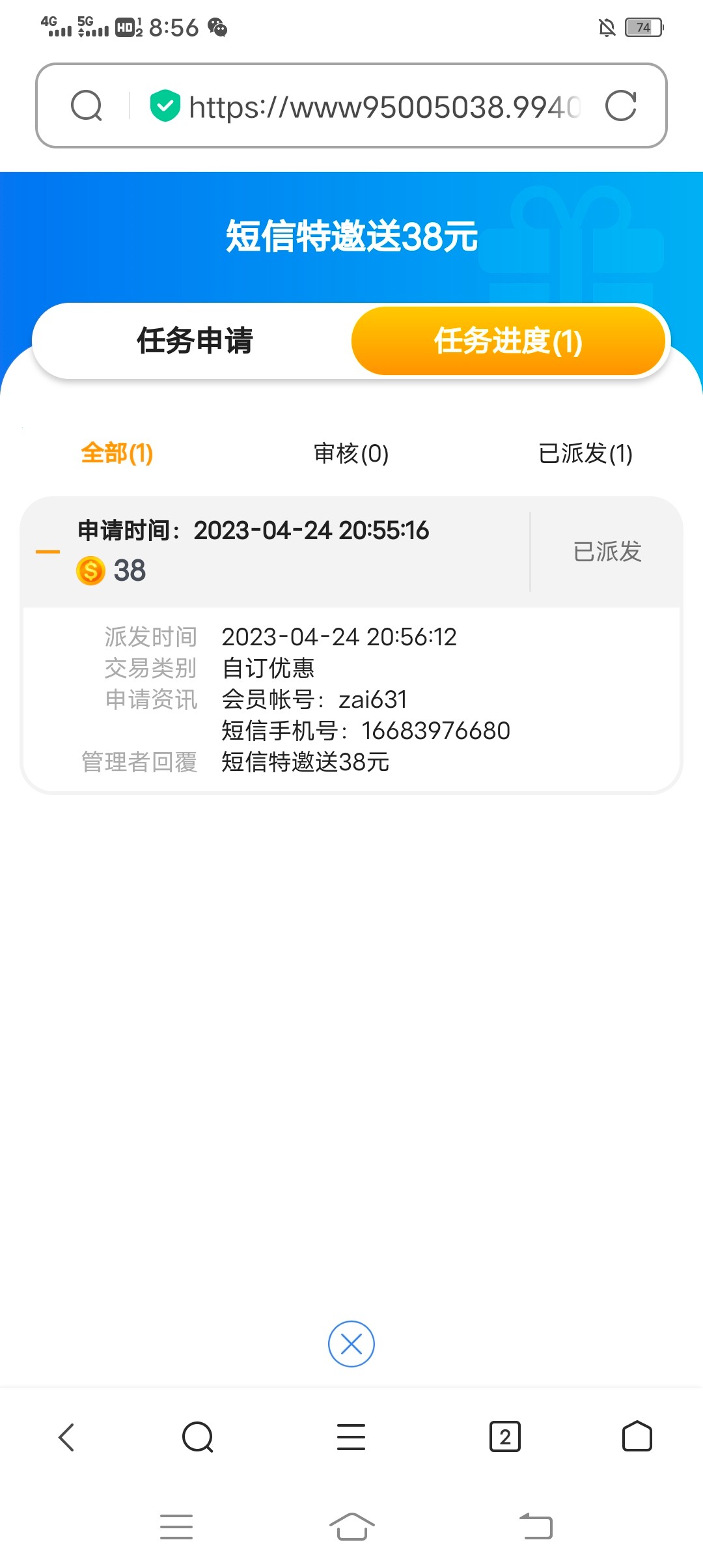Show 全部(1) task records
The height and width of the screenshot is (1568, 703).
[117, 453]
